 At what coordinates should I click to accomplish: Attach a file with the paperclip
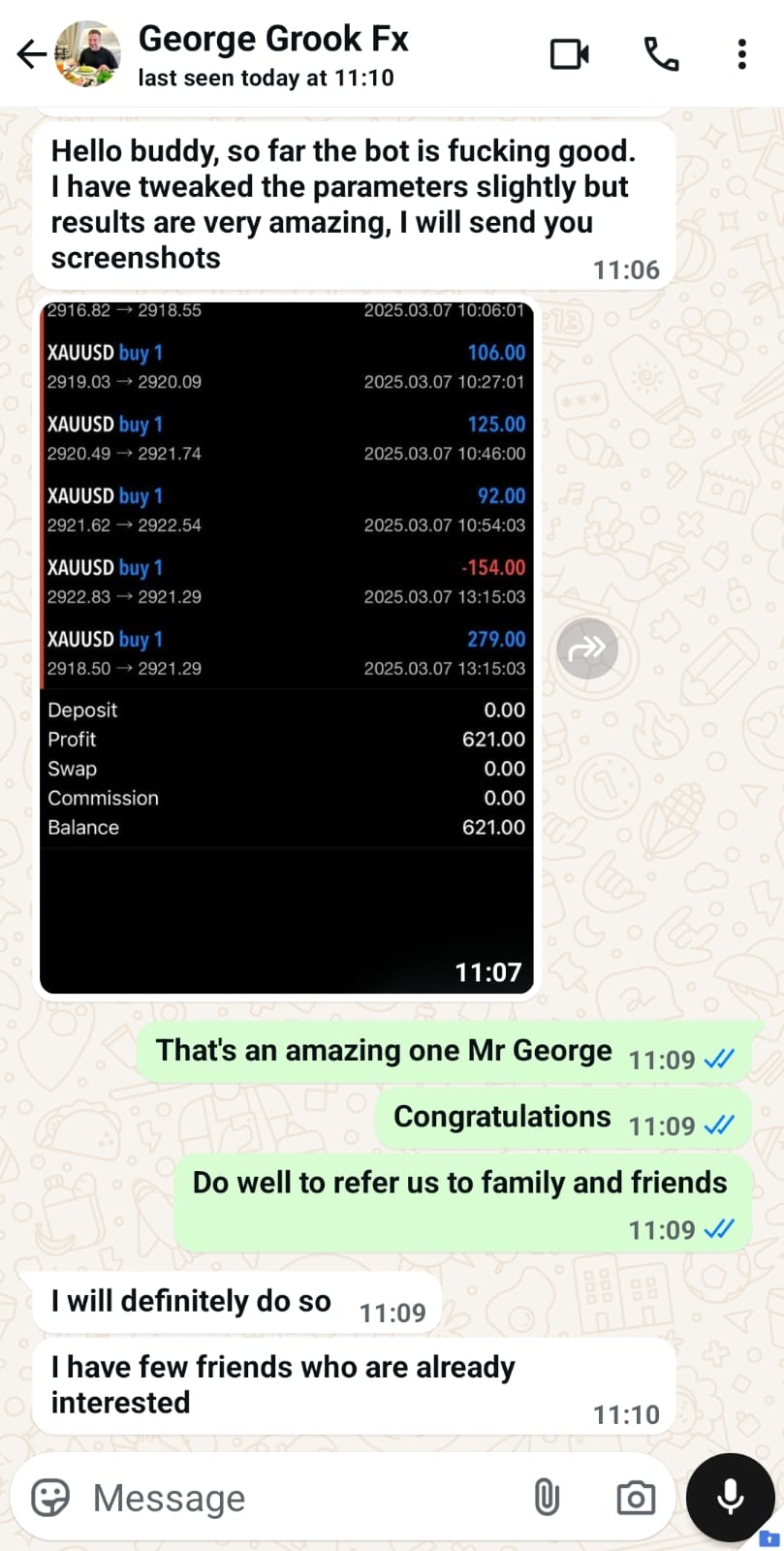[x=547, y=1498]
